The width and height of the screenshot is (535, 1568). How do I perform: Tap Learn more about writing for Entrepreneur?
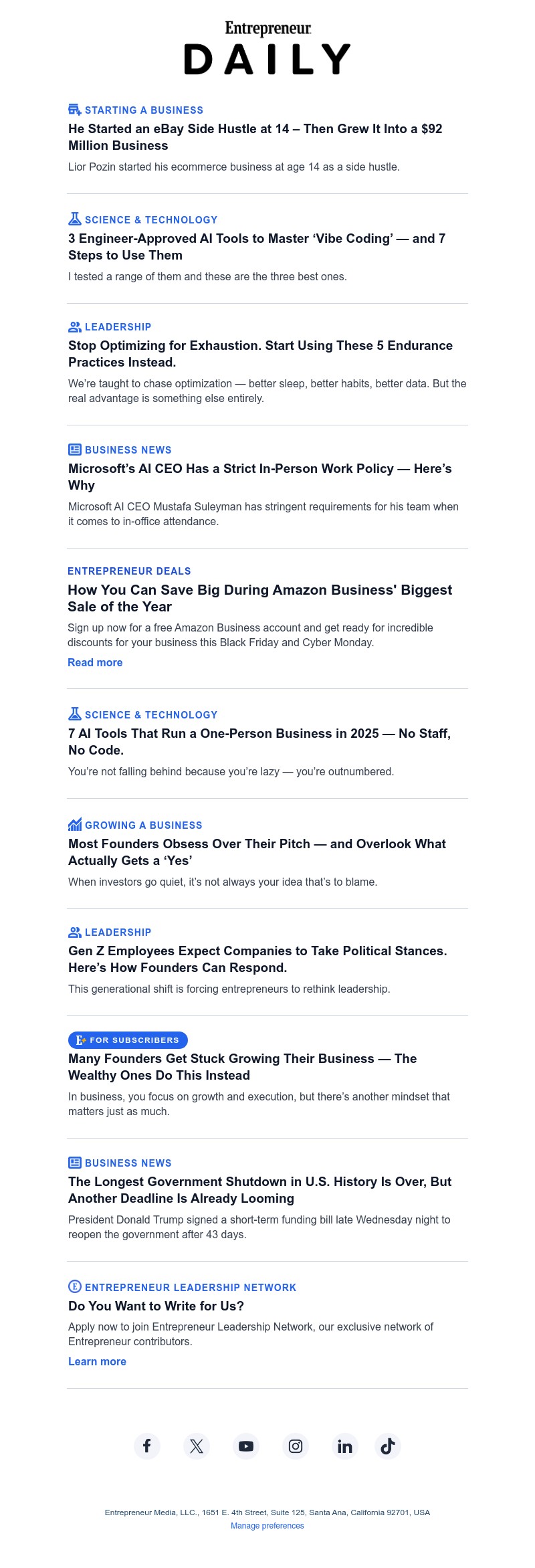[97, 1361]
